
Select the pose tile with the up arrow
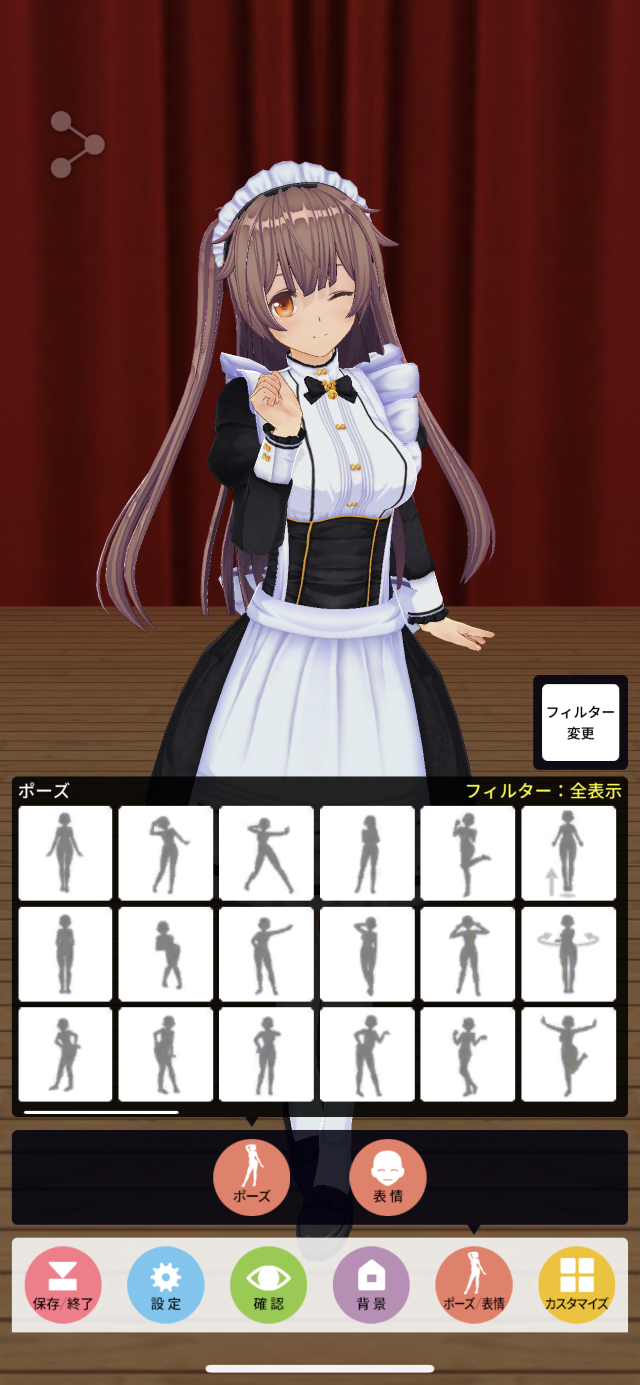[x=568, y=853]
